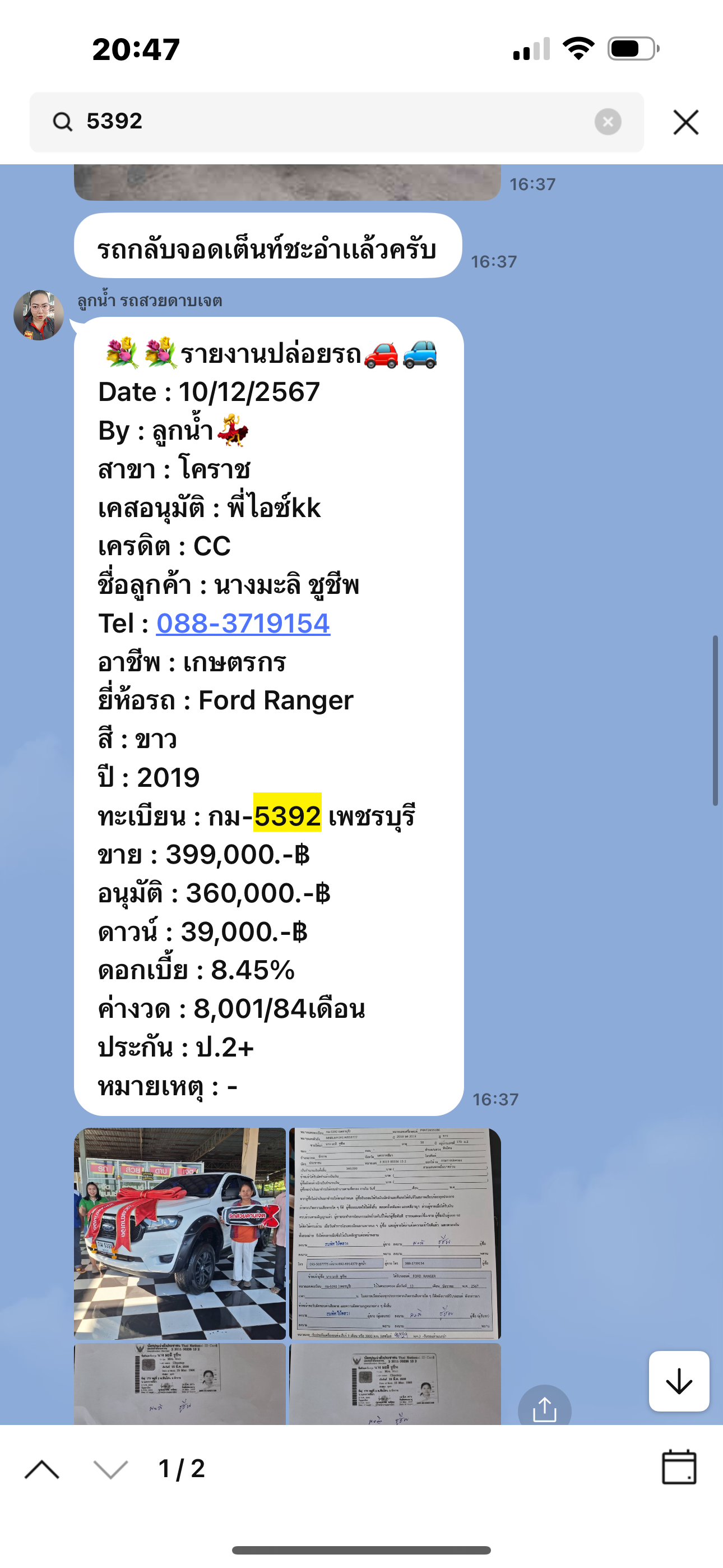The width and height of the screenshot is (723, 1568).
Task: Jump to the latest messages arrow
Action: [x=679, y=1381]
